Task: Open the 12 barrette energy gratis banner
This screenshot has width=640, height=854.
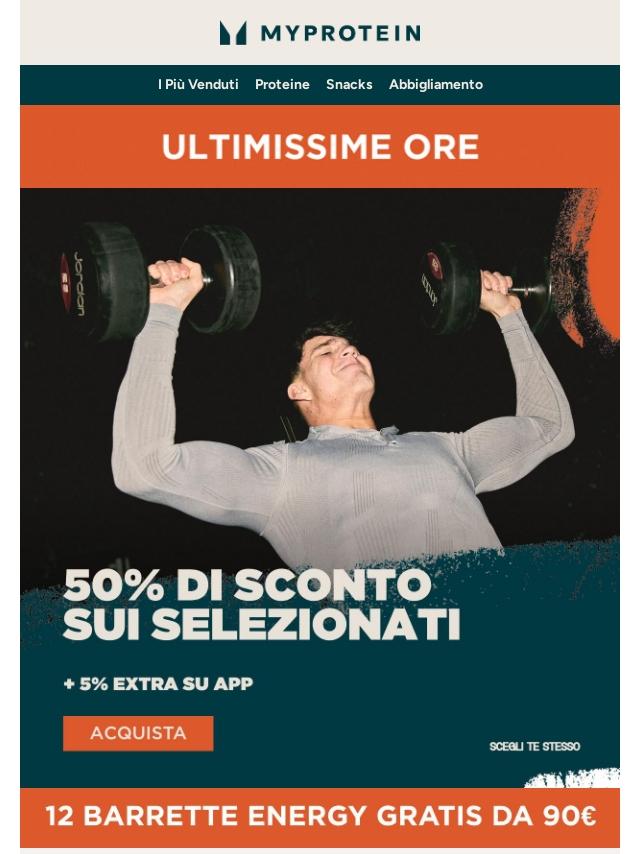Action: pyautogui.click(x=320, y=816)
